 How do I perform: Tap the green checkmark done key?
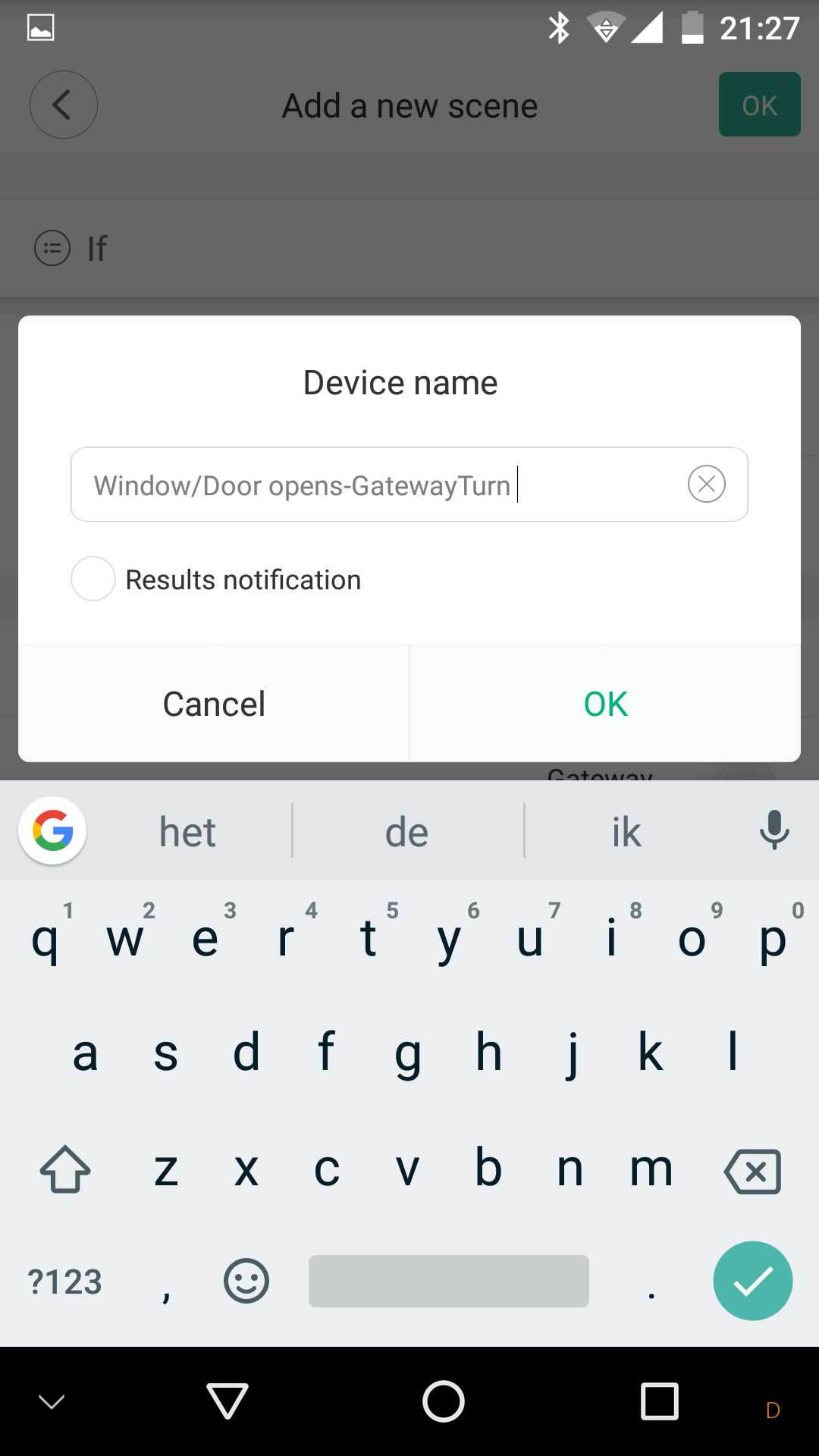coord(752,1281)
